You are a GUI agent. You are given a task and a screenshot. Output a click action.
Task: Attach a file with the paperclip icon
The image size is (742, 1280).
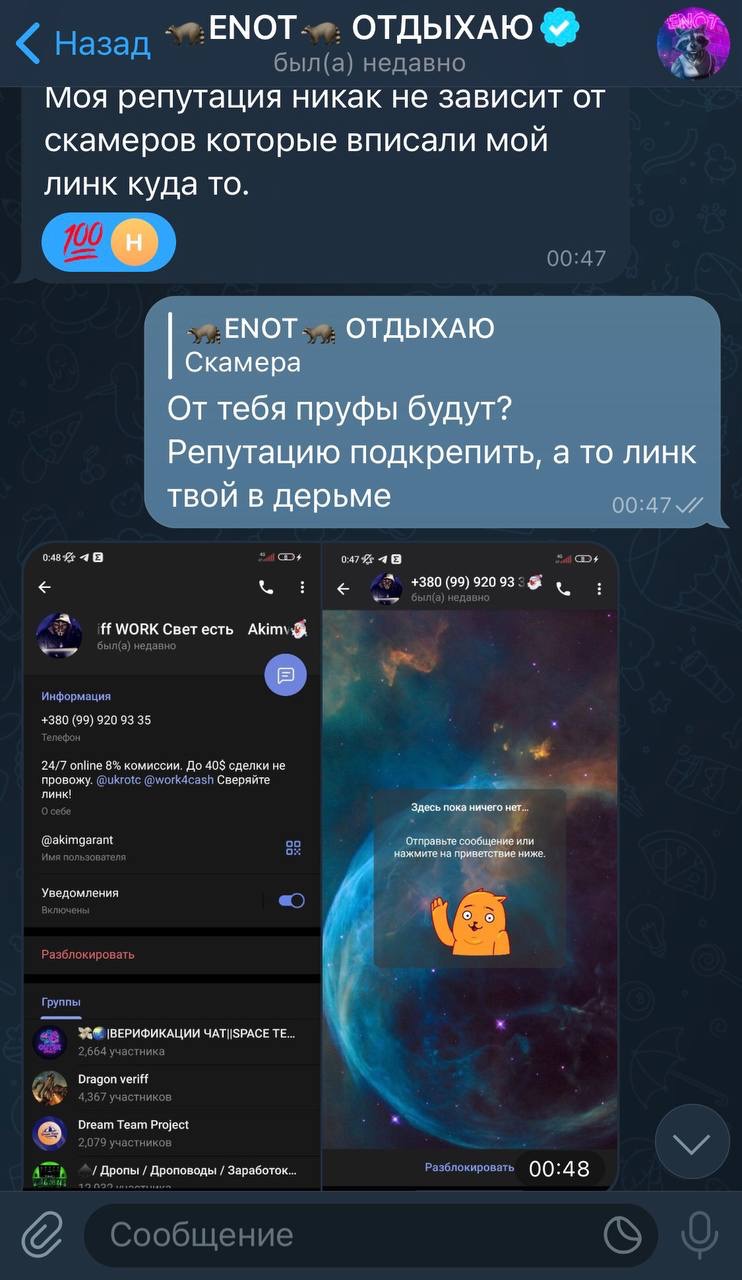click(x=41, y=1235)
